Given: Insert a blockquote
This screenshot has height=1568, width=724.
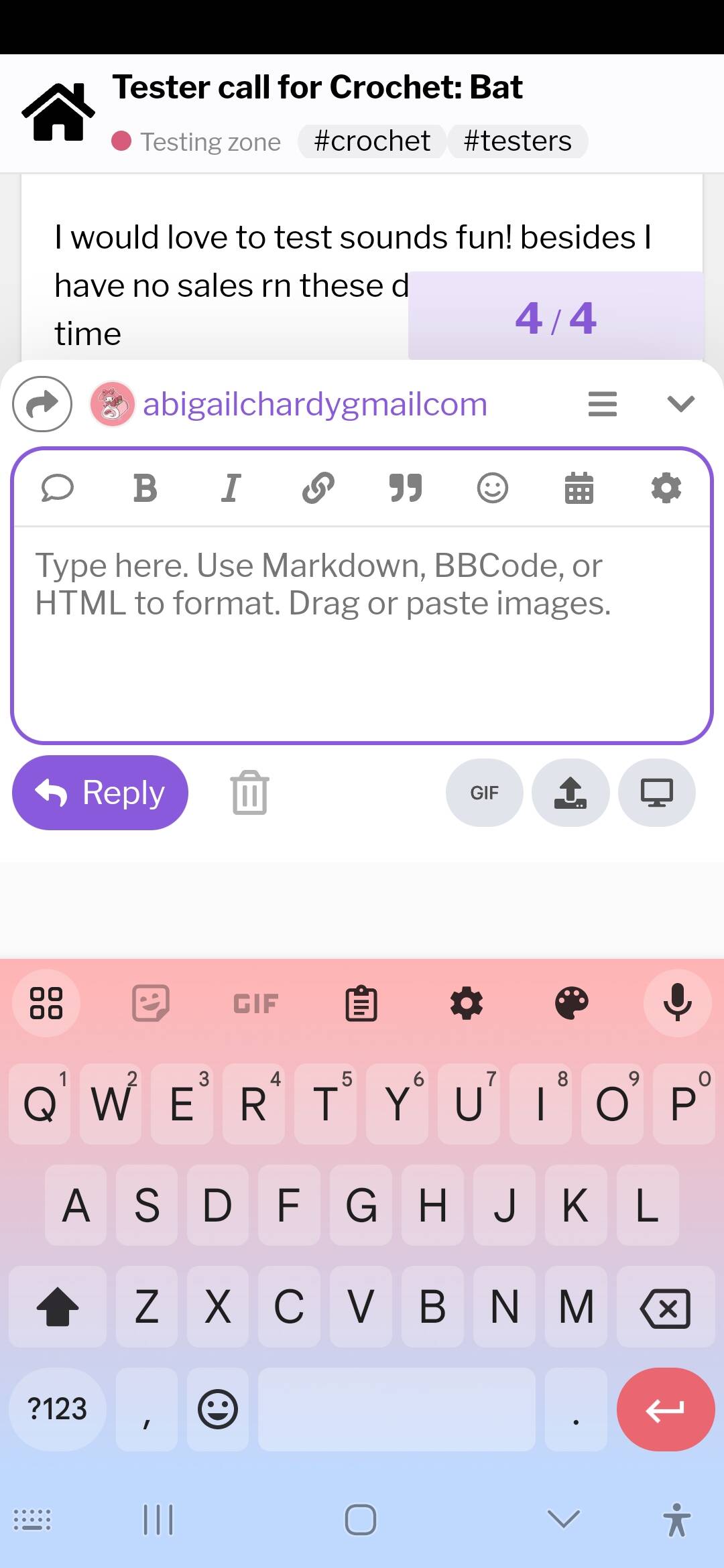Looking at the screenshot, I should [x=406, y=488].
